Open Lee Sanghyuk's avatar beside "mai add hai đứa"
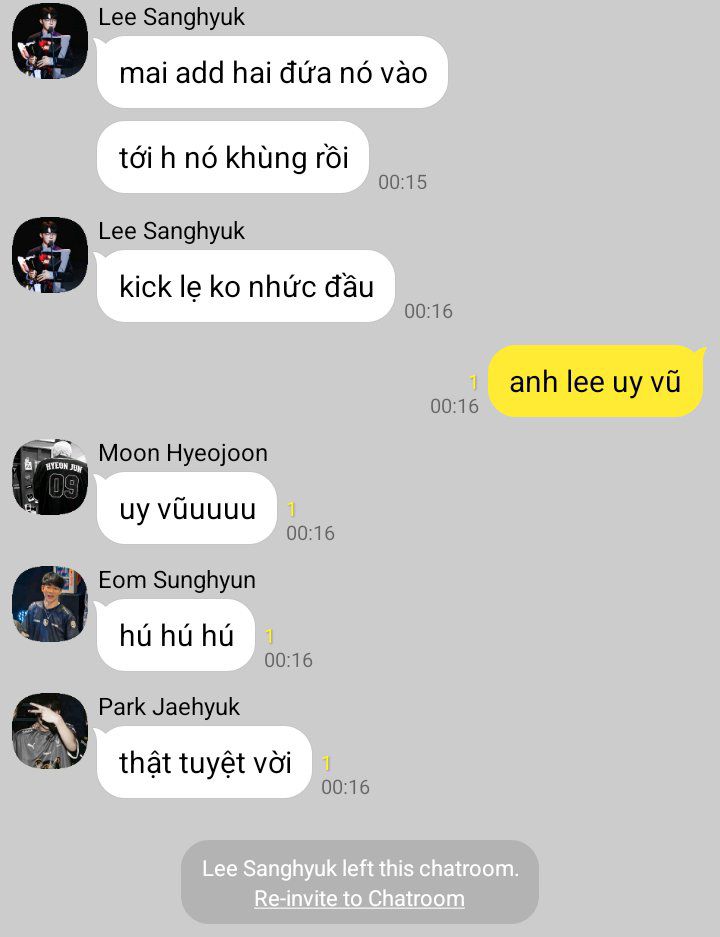The image size is (720, 937). tap(50, 41)
